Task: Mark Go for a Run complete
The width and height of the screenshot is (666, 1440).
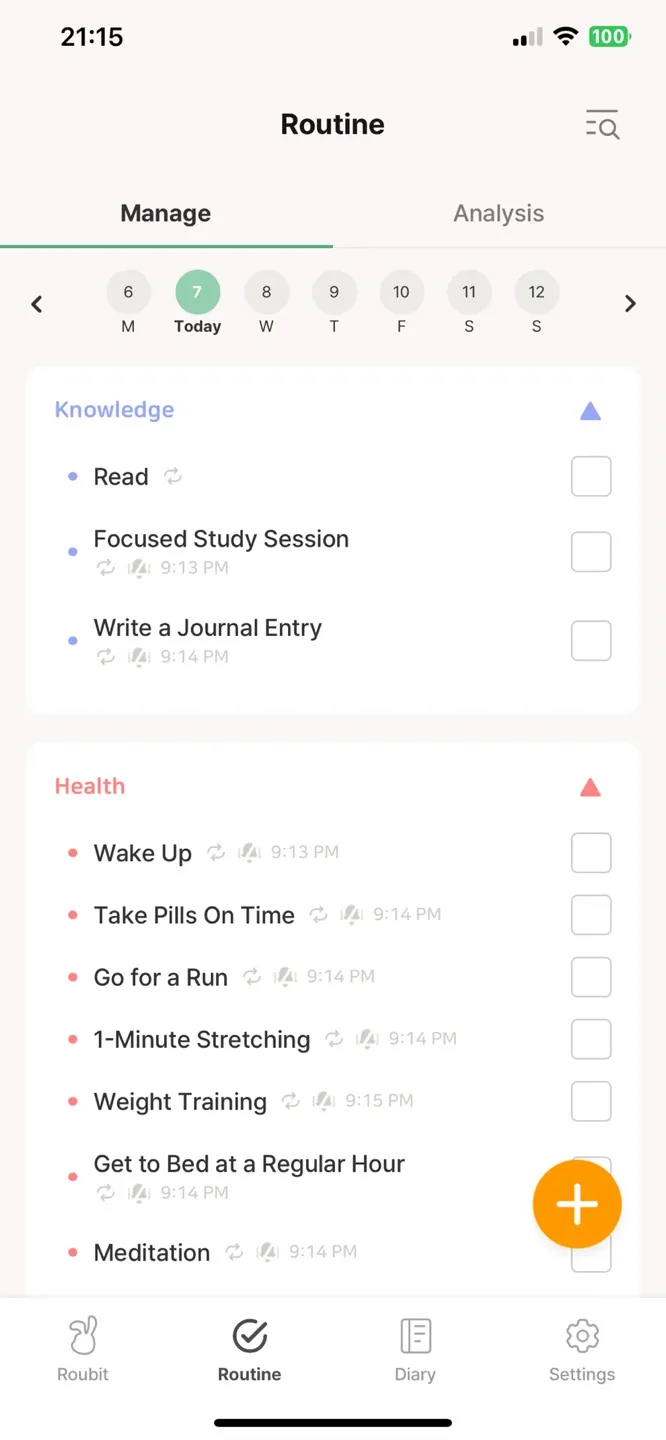Action: 591,977
